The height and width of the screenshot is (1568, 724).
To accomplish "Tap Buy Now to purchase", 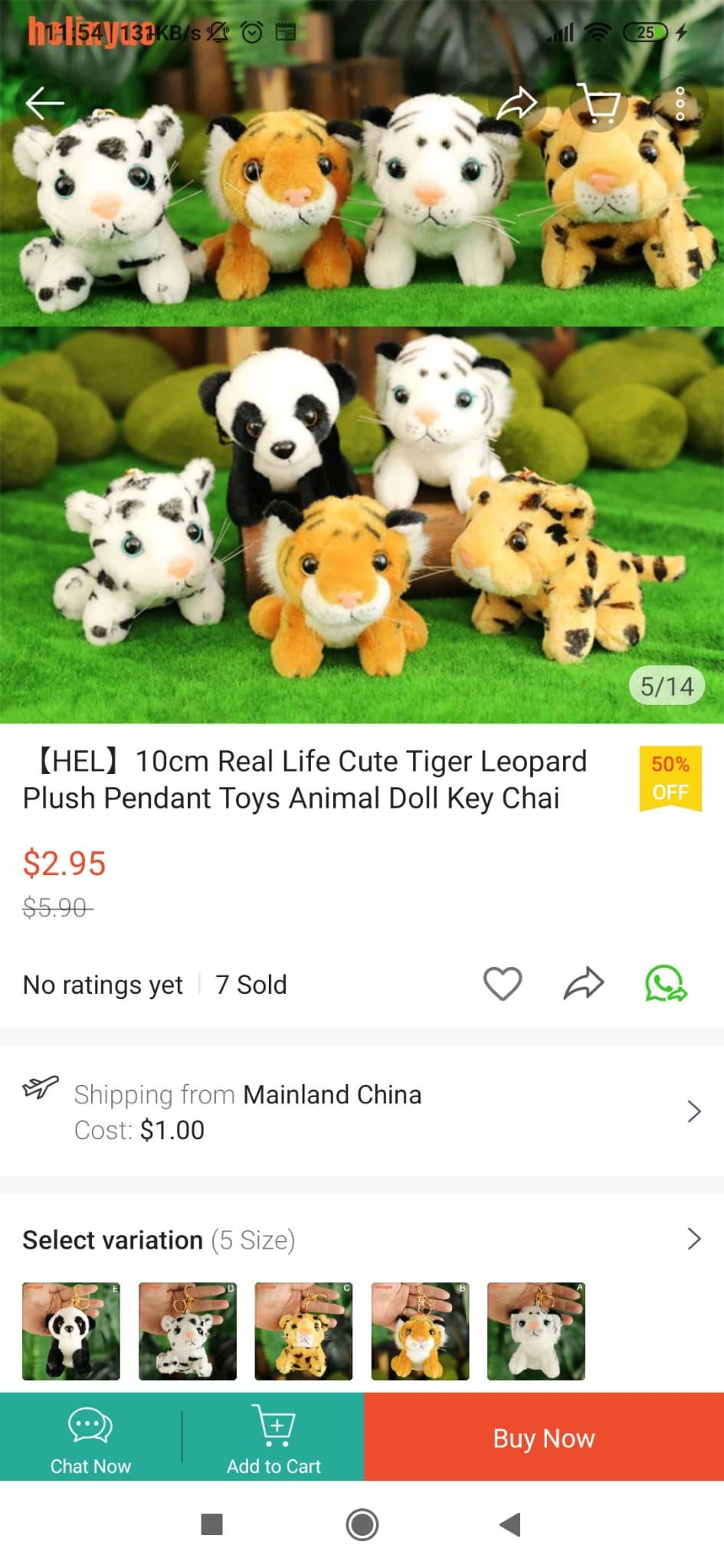I will pyautogui.click(x=544, y=1437).
